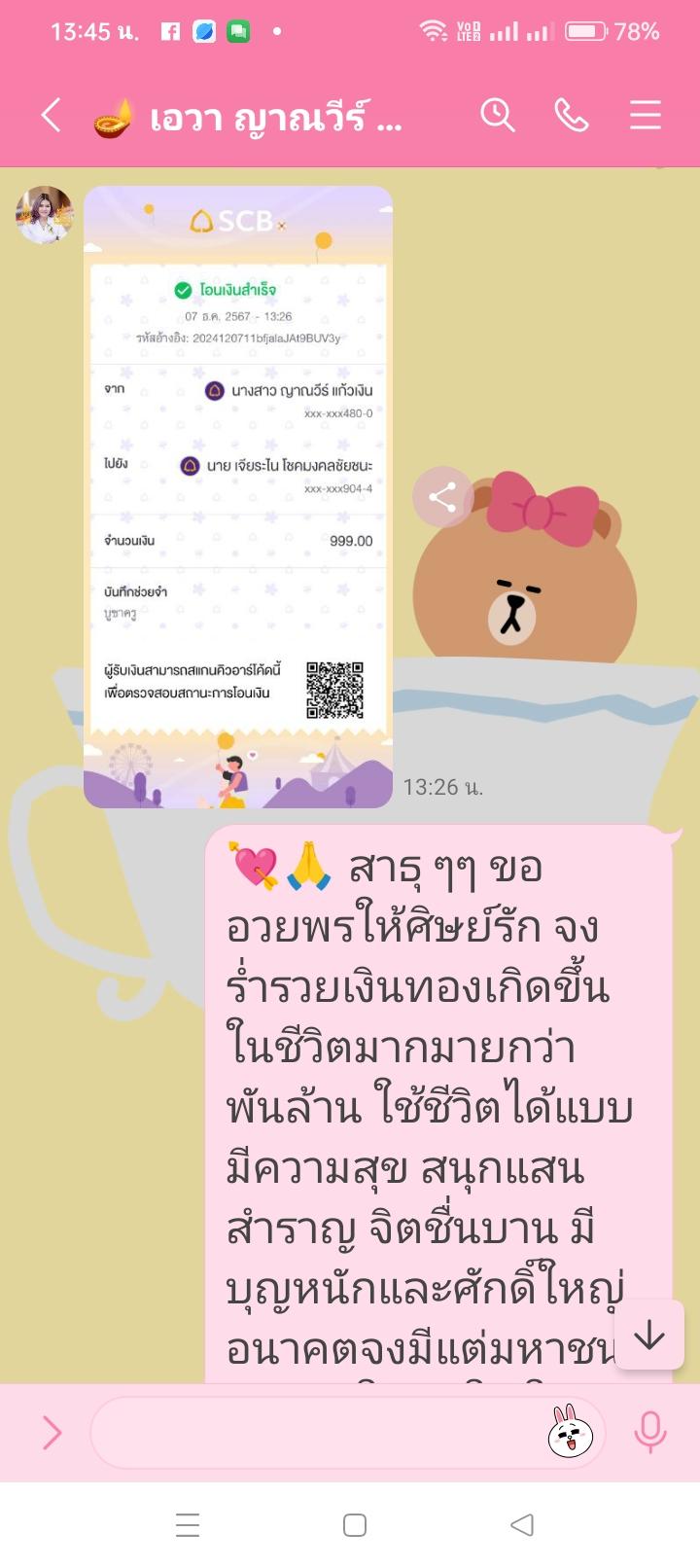Image resolution: width=700 pixels, height=1568 pixels.
Task: Share the transfer slip image
Action: [442, 497]
